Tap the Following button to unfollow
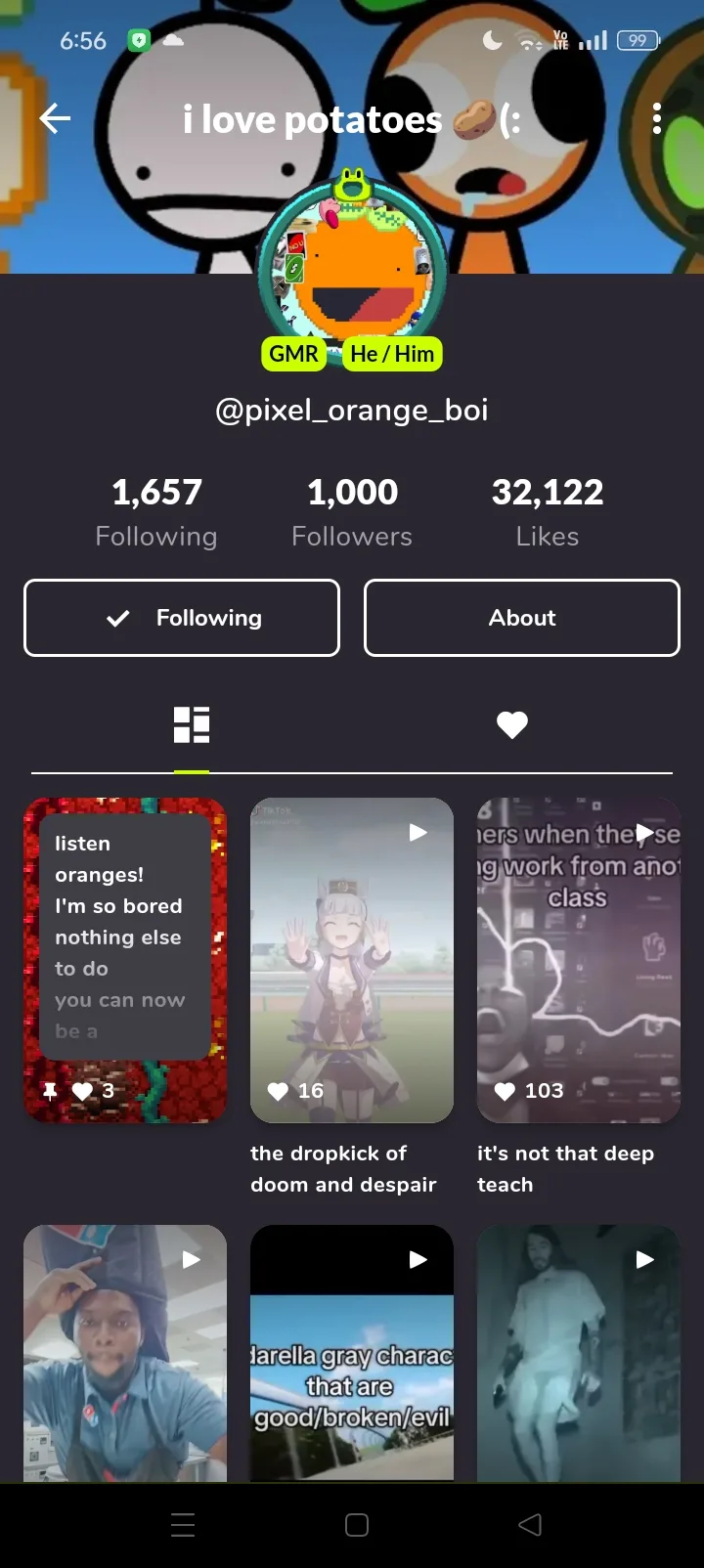This screenshot has height=1568, width=704. click(182, 618)
